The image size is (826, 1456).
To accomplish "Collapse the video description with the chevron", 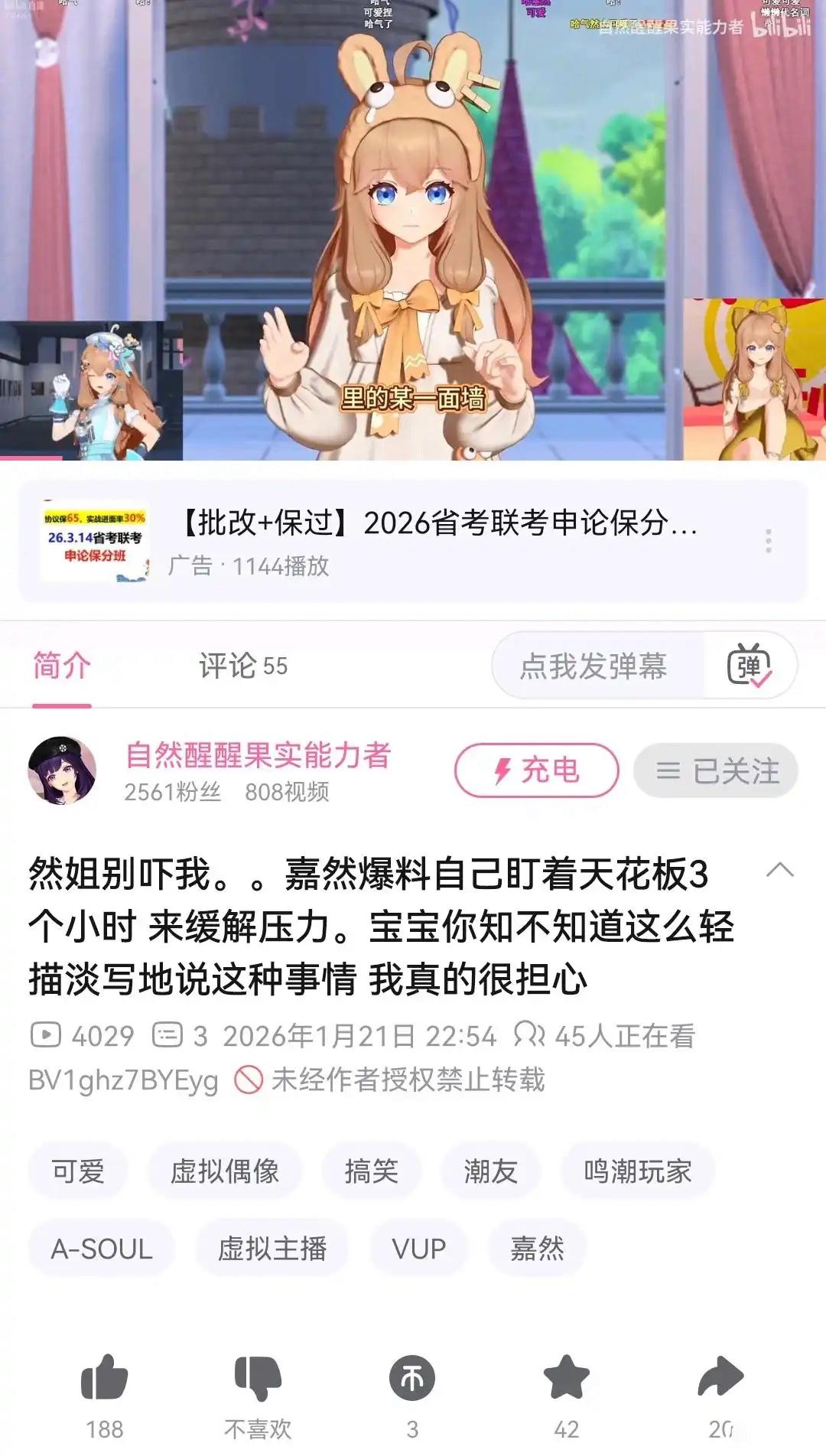I will click(x=779, y=871).
